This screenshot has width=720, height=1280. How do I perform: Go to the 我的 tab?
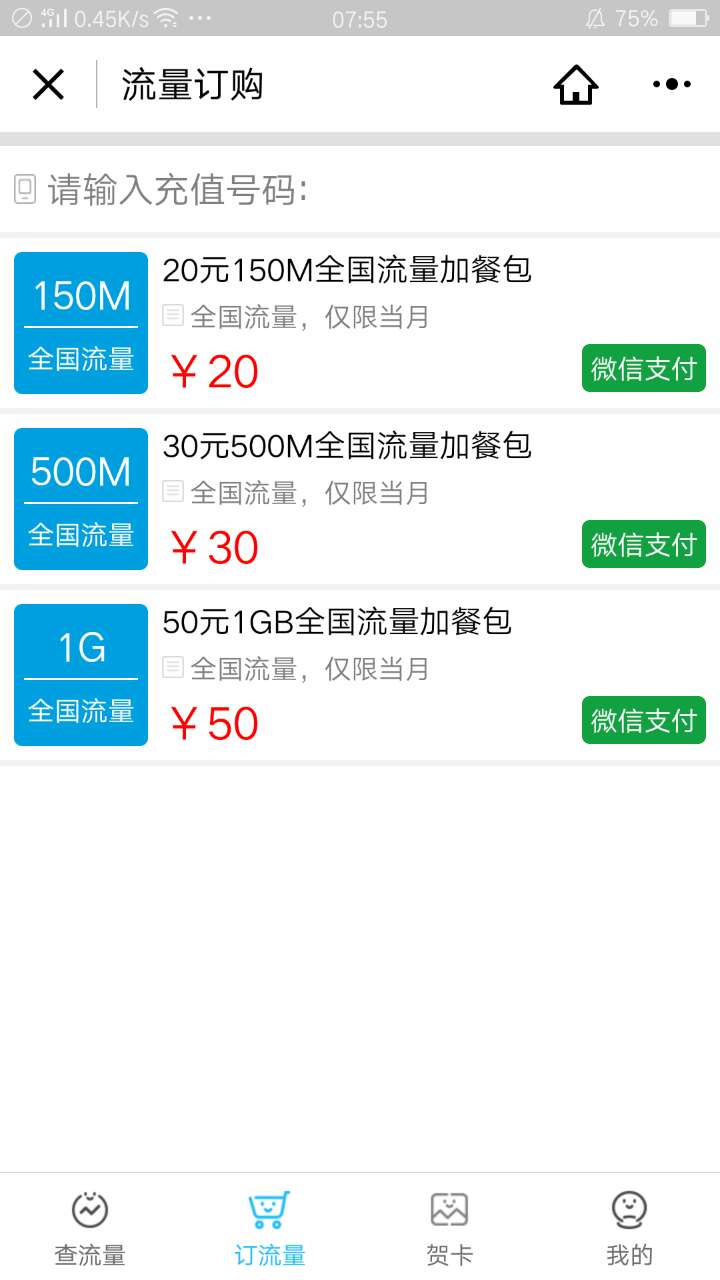[x=630, y=1228]
